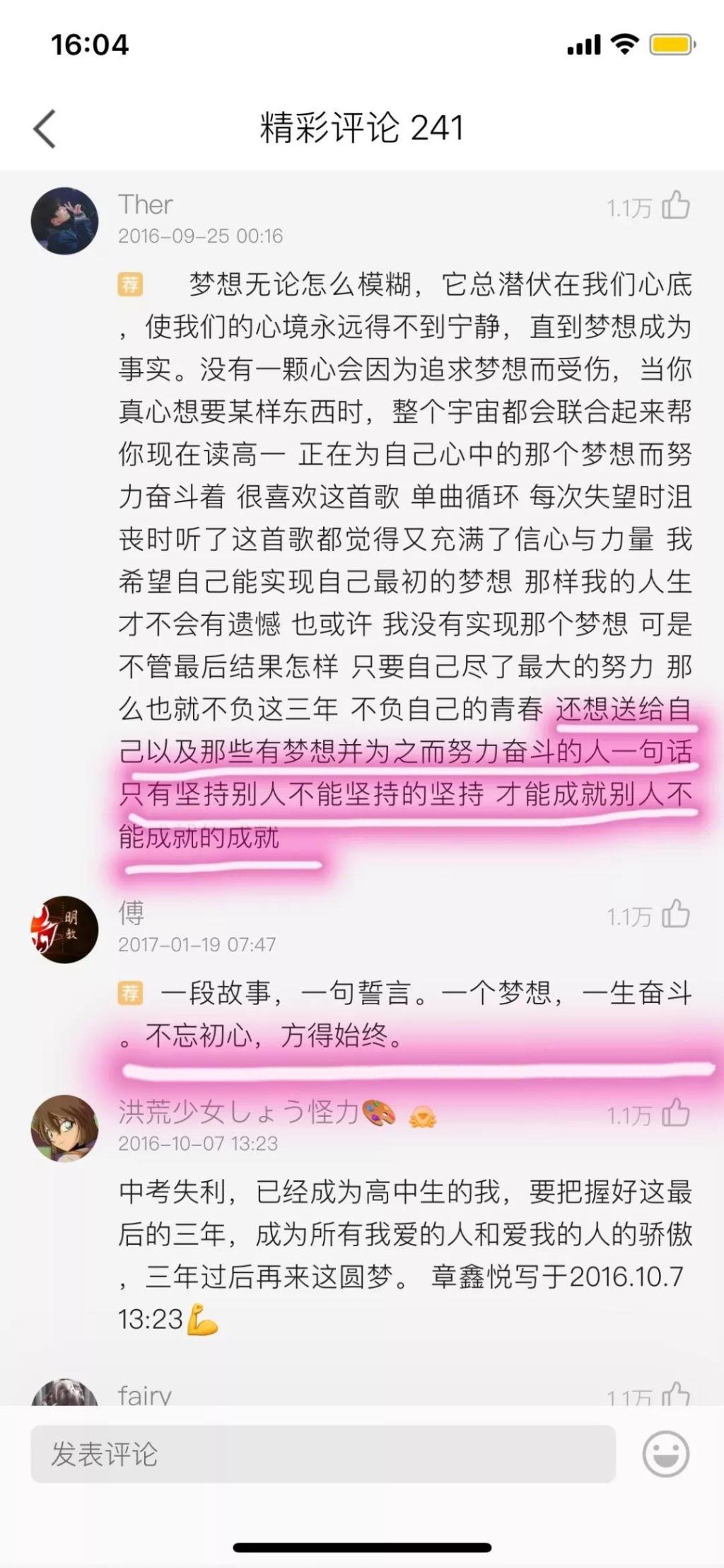Go back from the comments page
724x1568 pixels.
(45, 129)
